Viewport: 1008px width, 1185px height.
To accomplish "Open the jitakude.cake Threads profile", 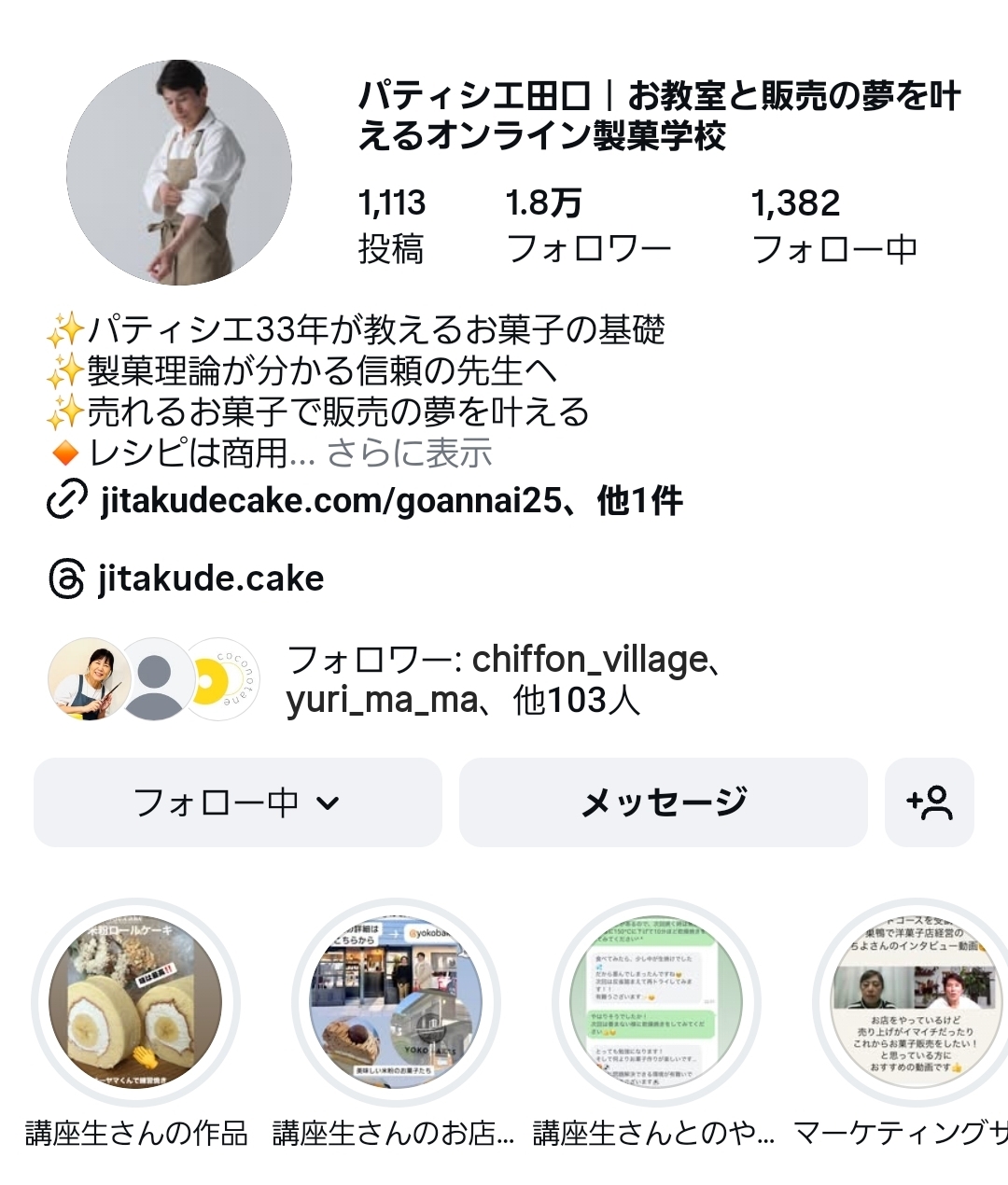I will pyautogui.click(x=210, y=579).
